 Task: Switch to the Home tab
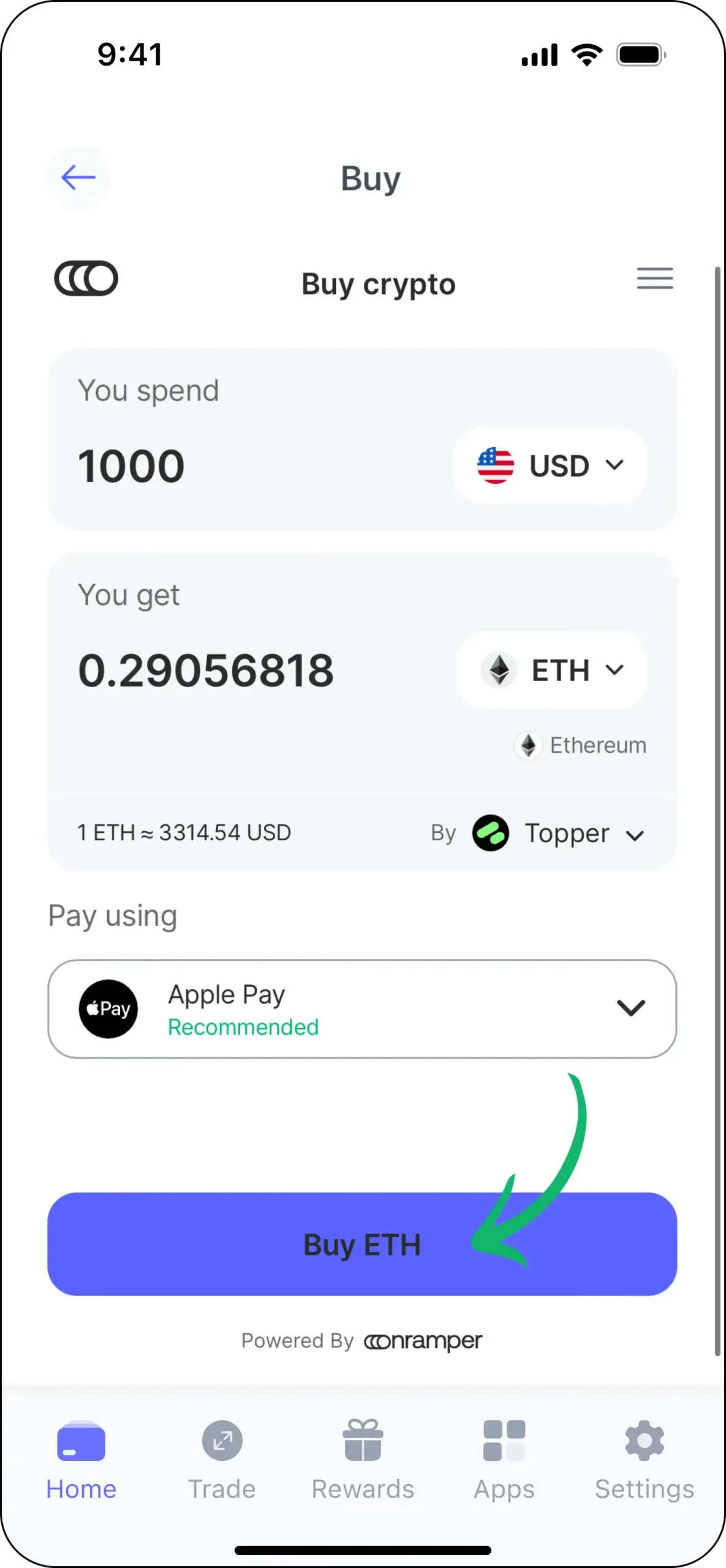click(x=81, y=1460)
